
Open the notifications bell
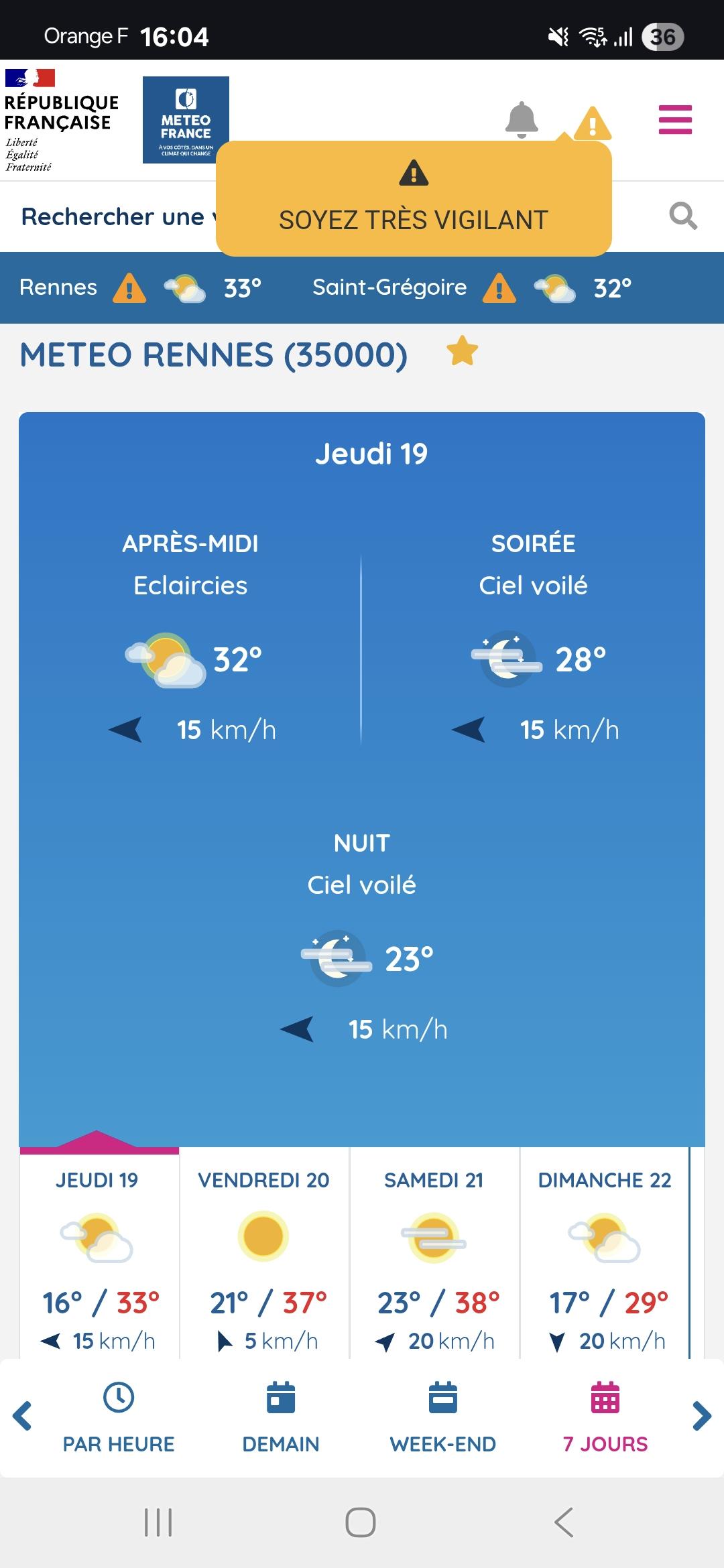click(x=522, y=120)
